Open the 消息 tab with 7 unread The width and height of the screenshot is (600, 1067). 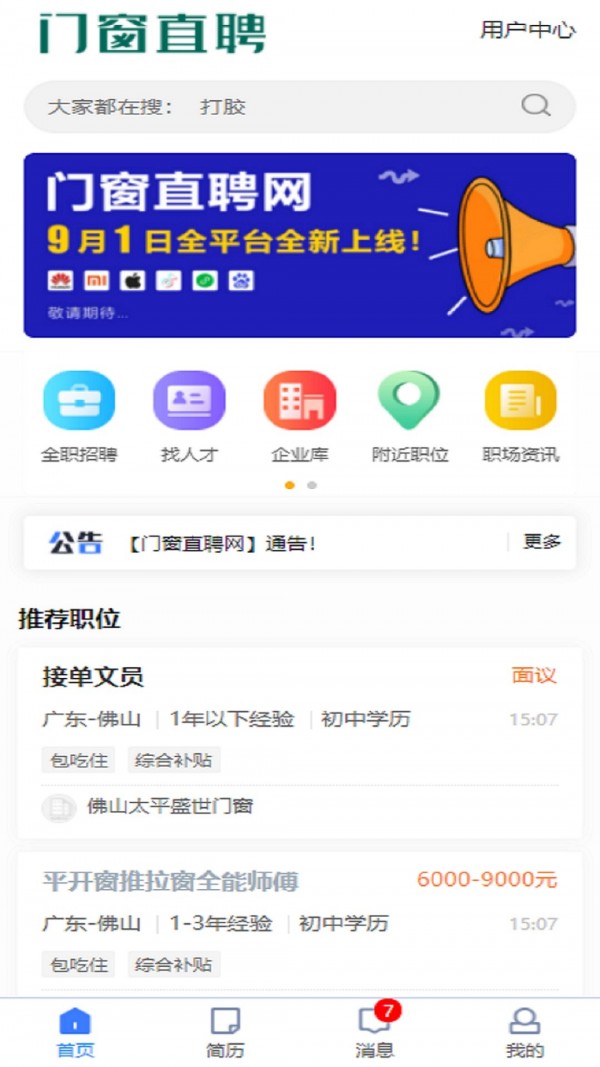pyautogui.click(x=375, y=1033)
